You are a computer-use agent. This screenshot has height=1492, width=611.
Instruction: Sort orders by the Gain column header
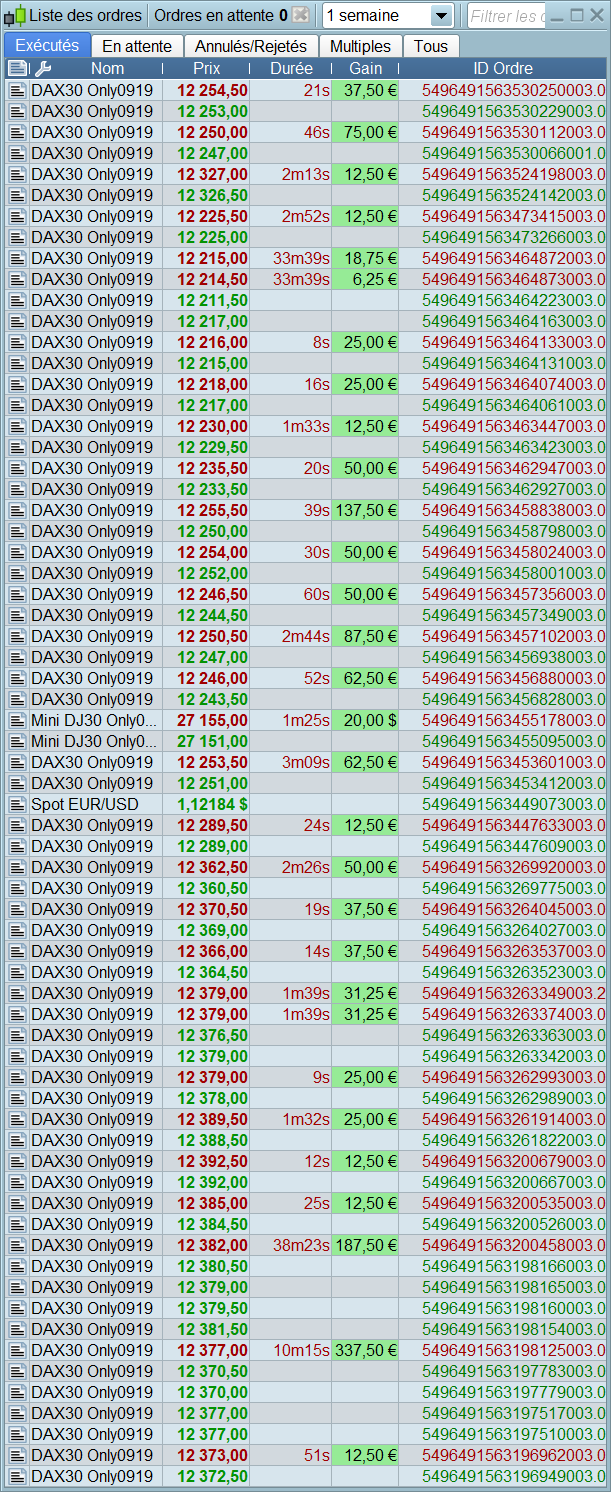coord(365,68)
